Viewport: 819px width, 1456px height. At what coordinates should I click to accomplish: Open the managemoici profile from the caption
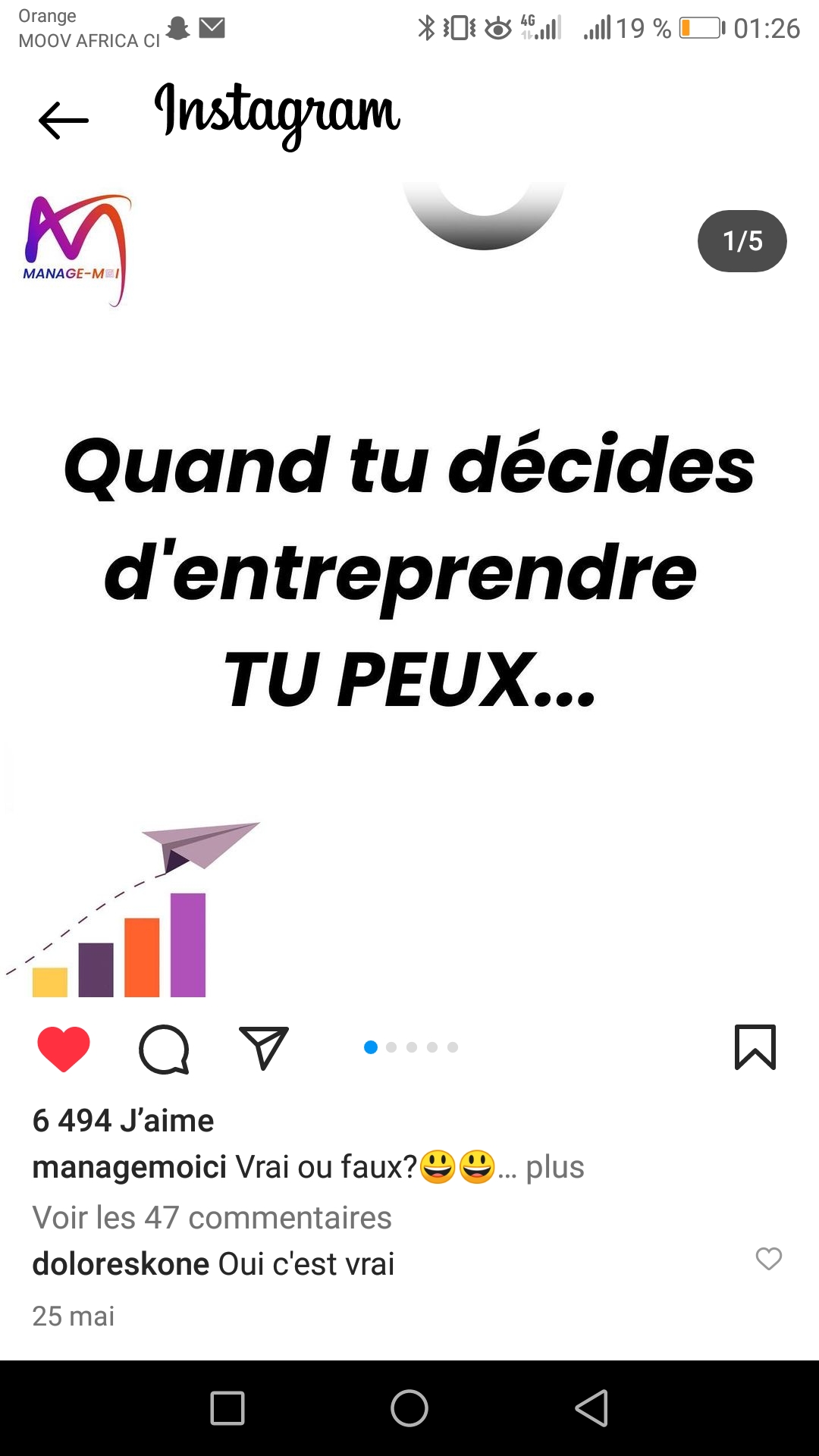[129, 1167]
